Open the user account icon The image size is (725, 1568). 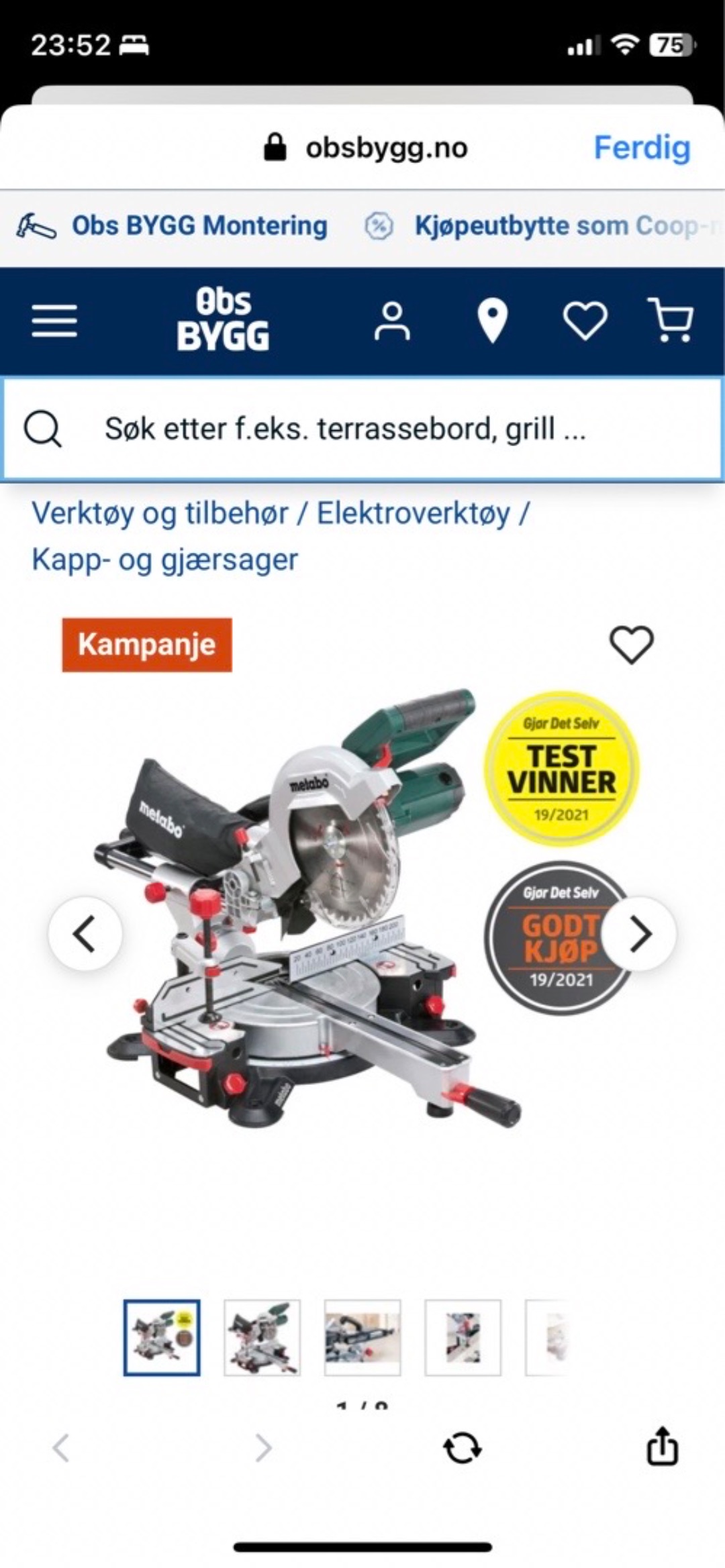(392, 321)
